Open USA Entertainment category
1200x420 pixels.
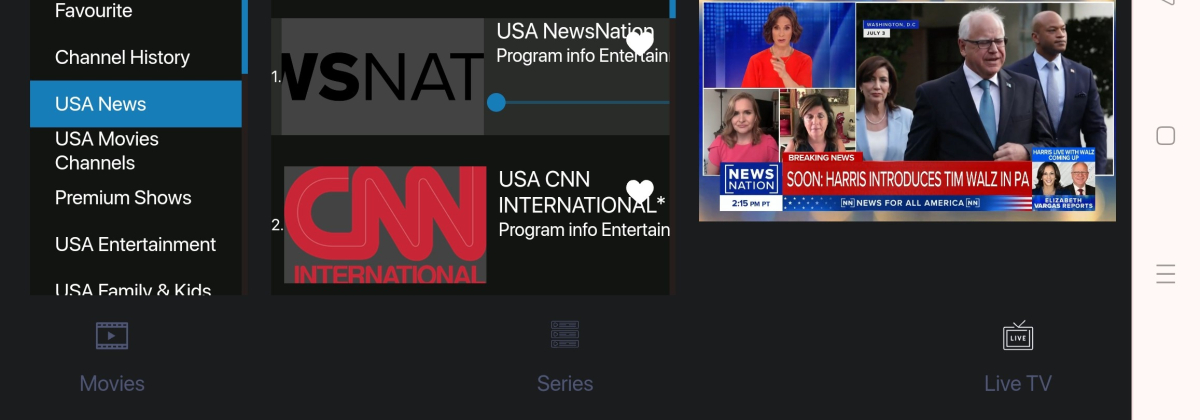(x=135, y=244)
